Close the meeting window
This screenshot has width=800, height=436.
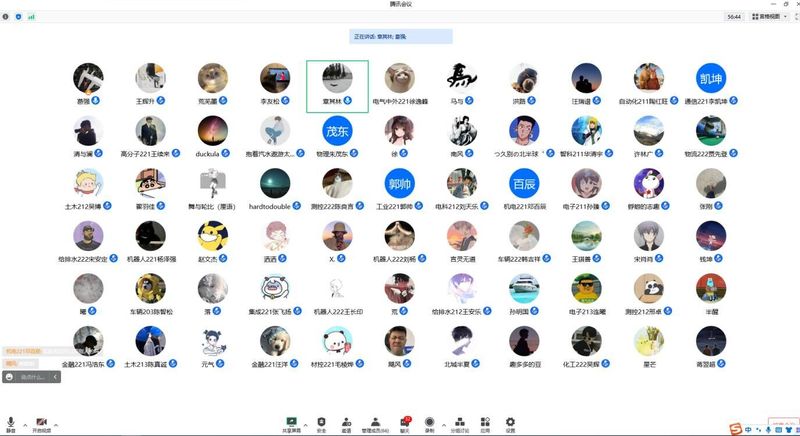coord(792,4)
